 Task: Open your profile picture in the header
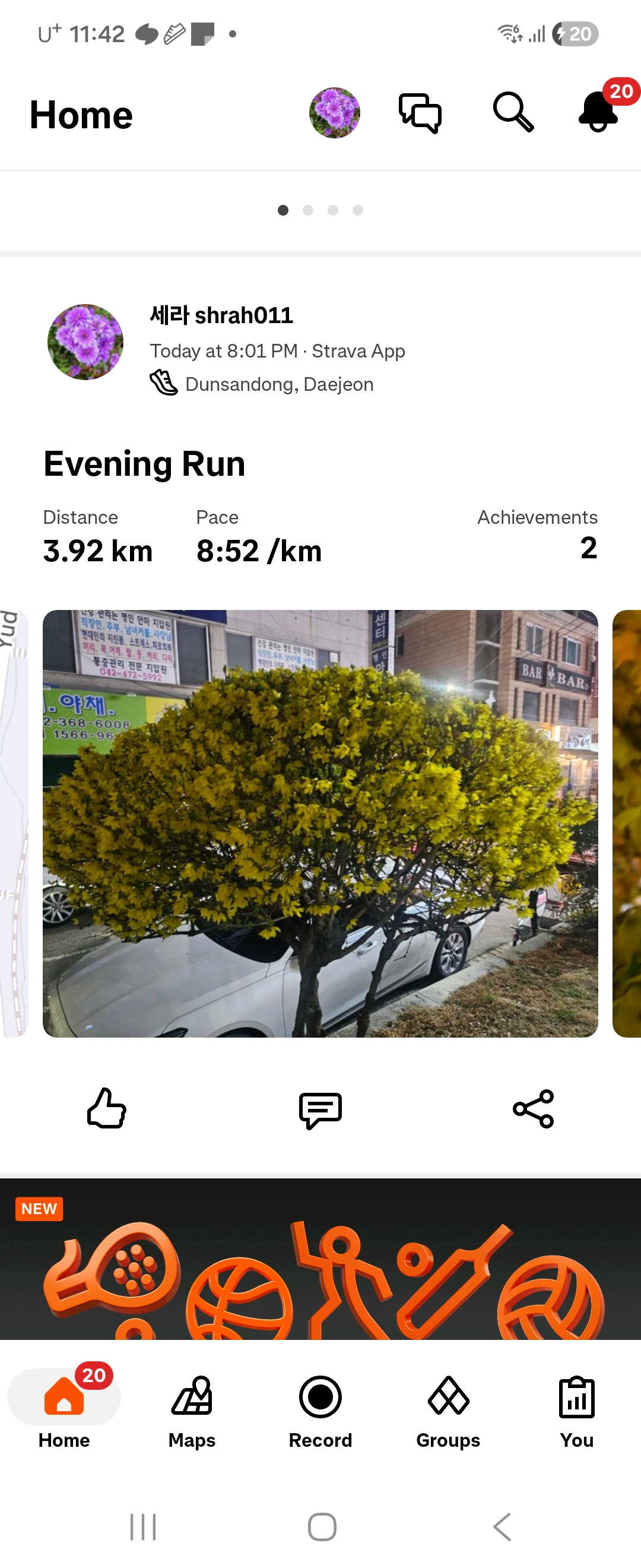tap(335, 113)
